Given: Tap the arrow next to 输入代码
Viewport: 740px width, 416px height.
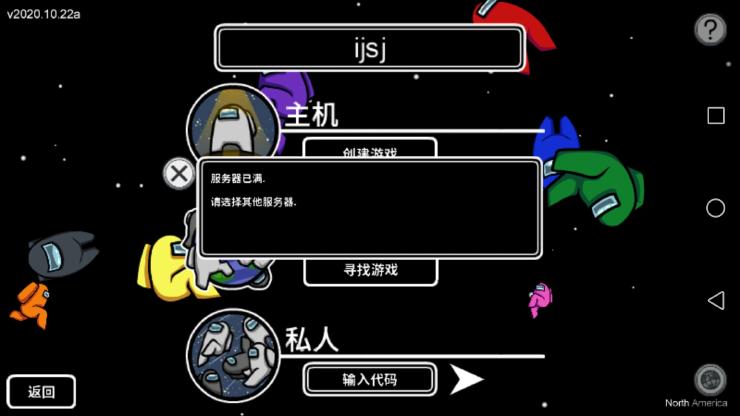Looking at the screenshot, I should [x=465, y=379].
